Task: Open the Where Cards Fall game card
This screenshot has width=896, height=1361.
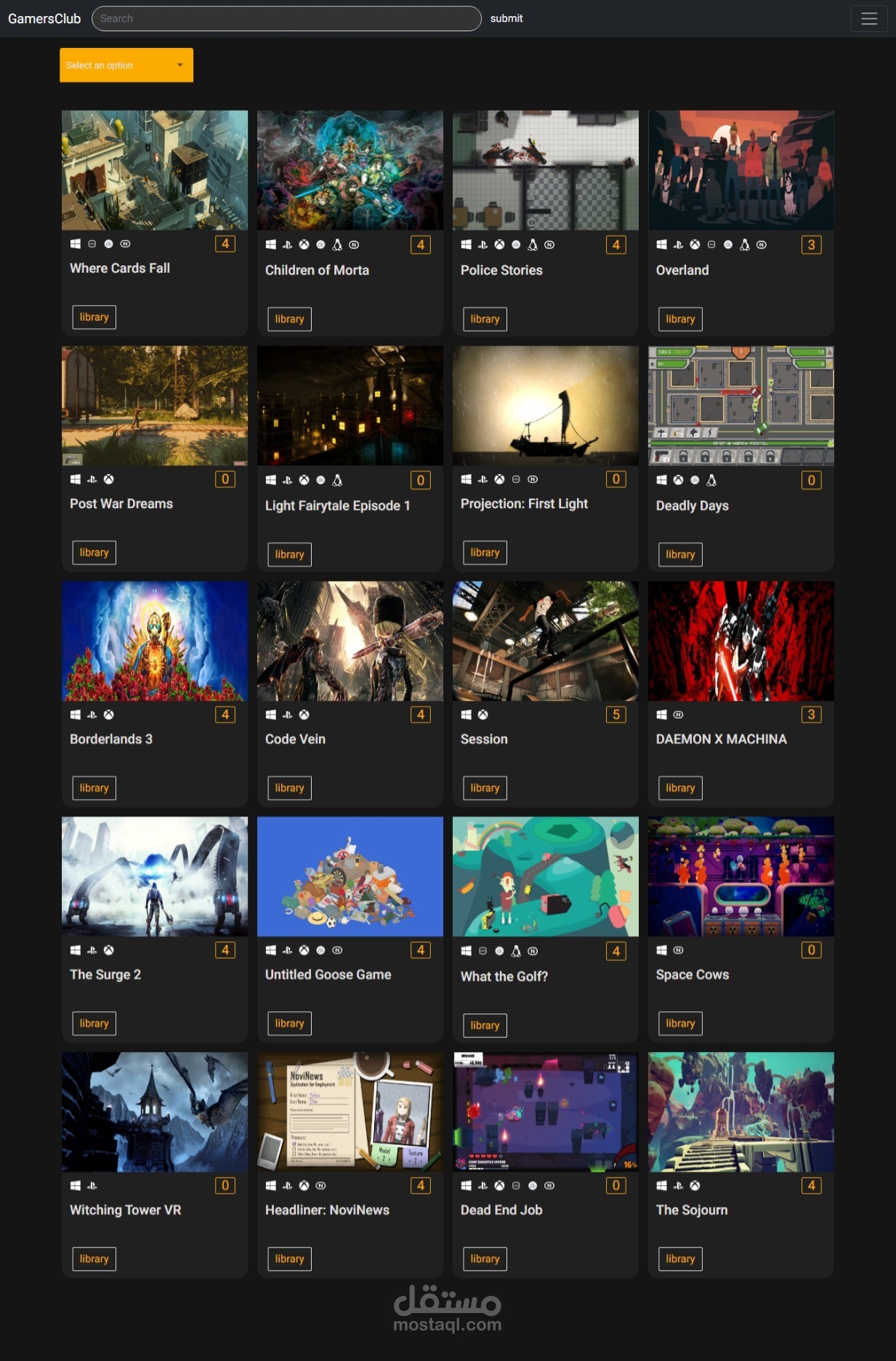Action: tap(120, 268)
